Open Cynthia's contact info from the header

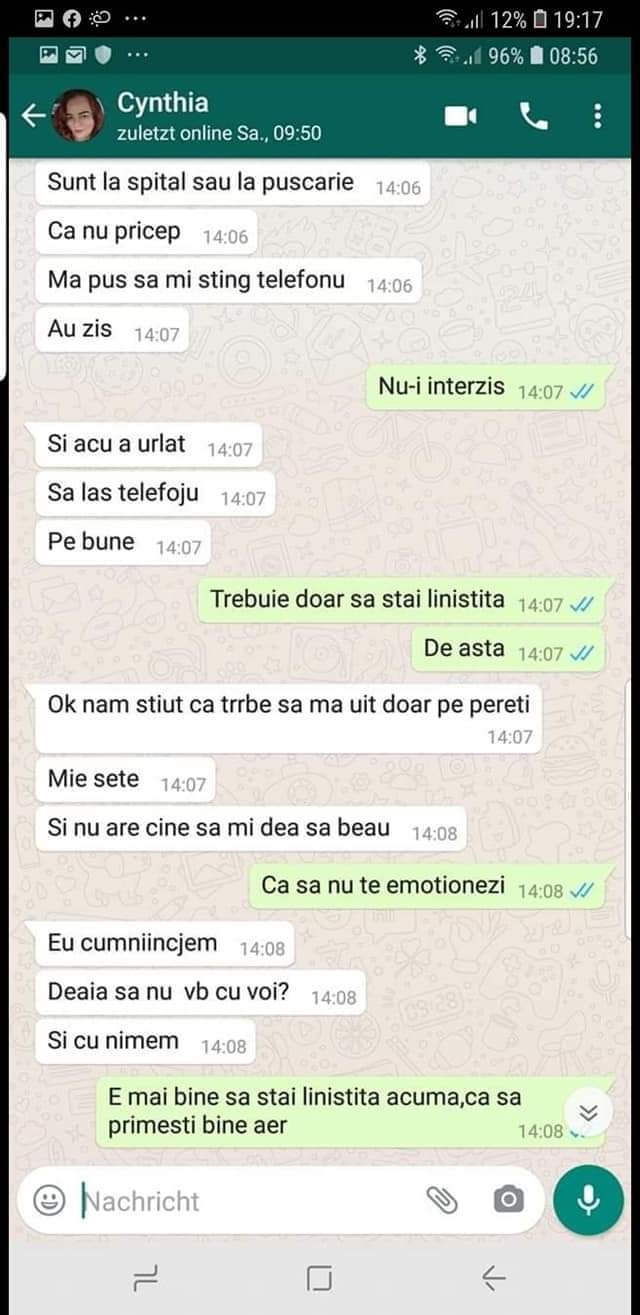coord(218,116)
